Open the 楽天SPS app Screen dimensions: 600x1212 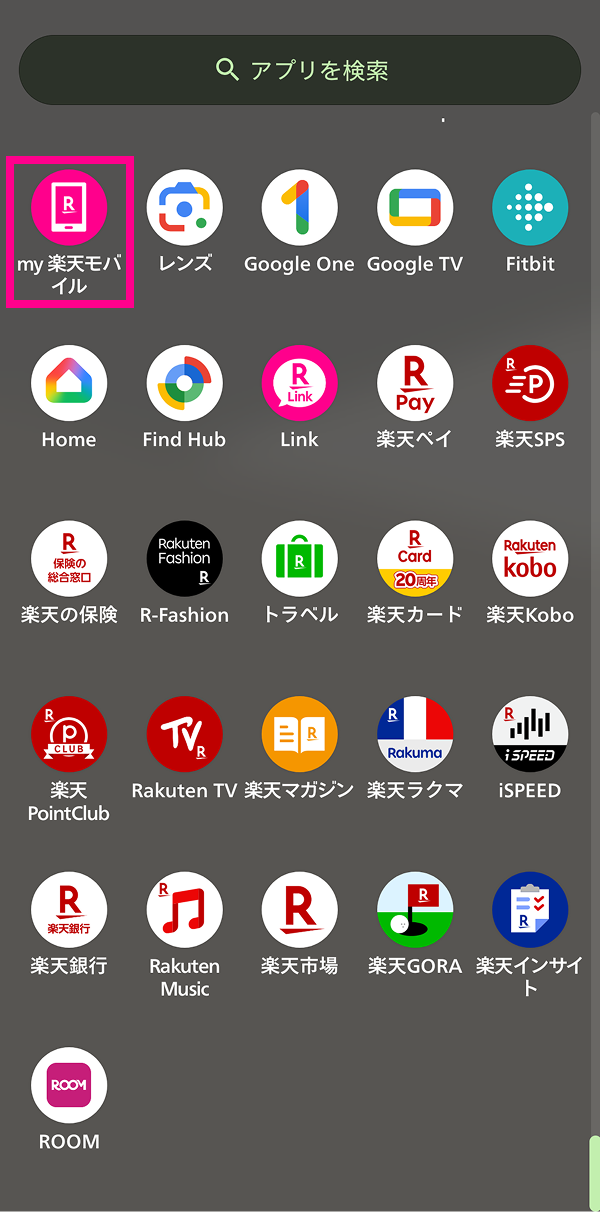pyautogui.click(x=530, y=384)
